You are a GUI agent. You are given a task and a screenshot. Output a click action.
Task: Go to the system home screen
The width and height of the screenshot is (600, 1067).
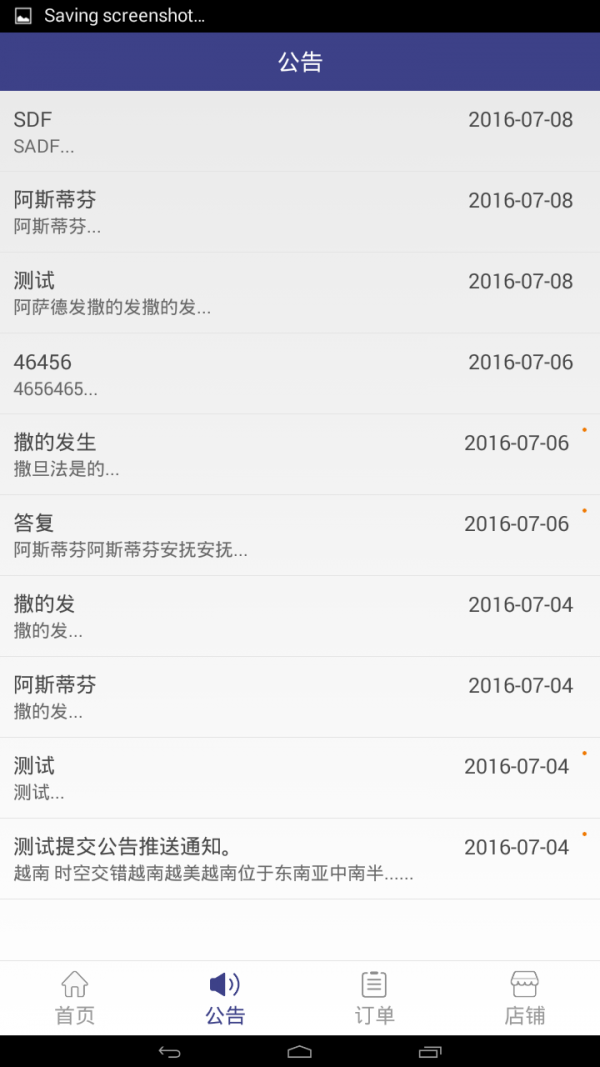coord(300,1052)
